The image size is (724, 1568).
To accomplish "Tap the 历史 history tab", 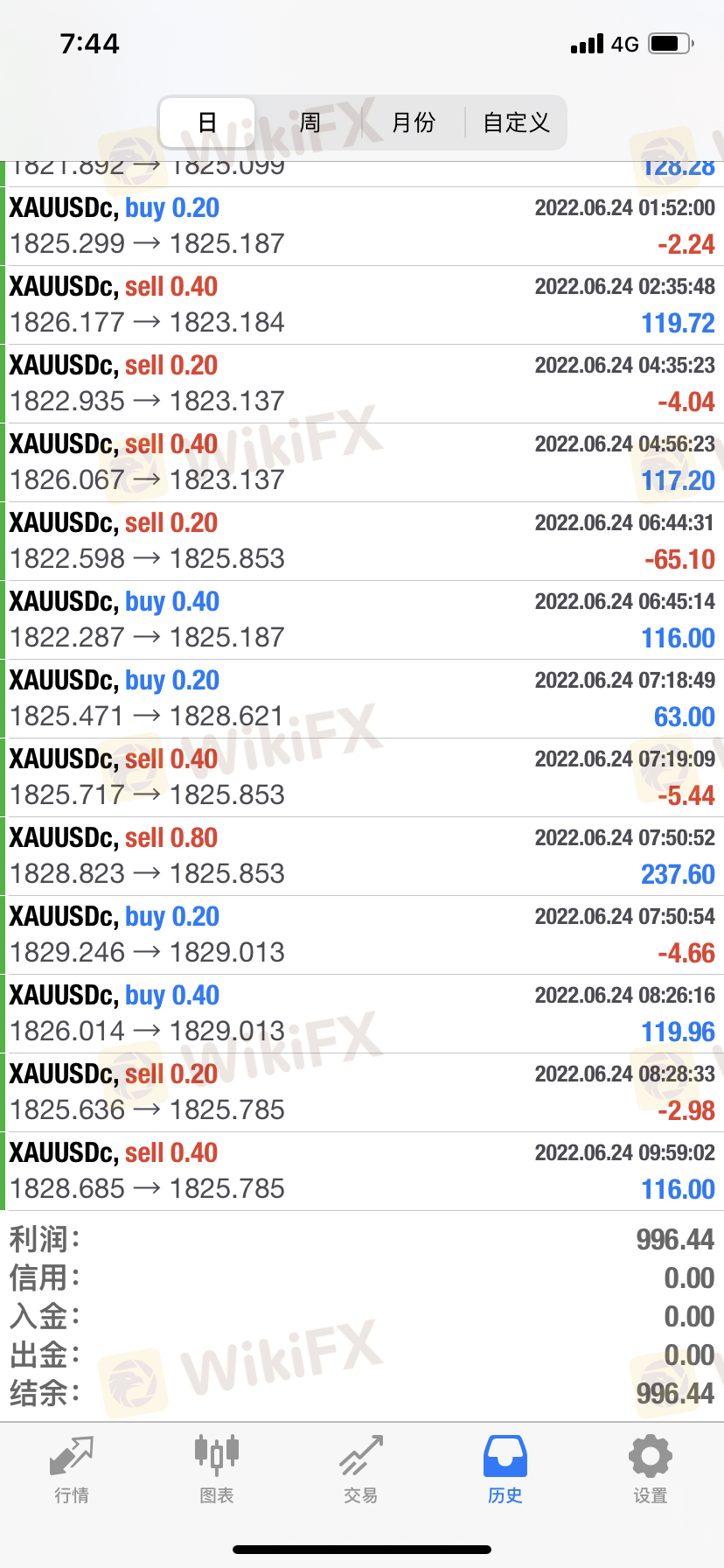I will tap(505, 1470).
